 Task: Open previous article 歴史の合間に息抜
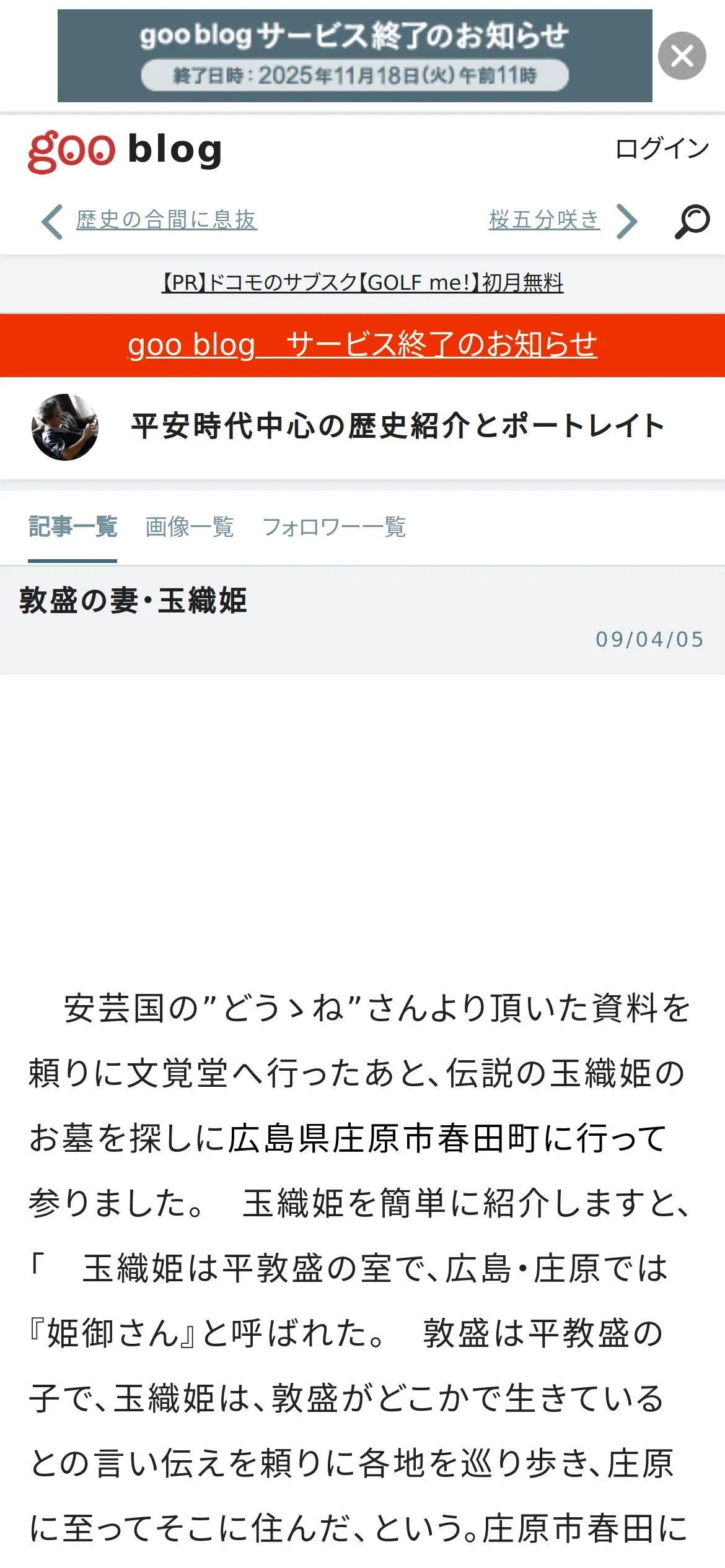point(165,220)
